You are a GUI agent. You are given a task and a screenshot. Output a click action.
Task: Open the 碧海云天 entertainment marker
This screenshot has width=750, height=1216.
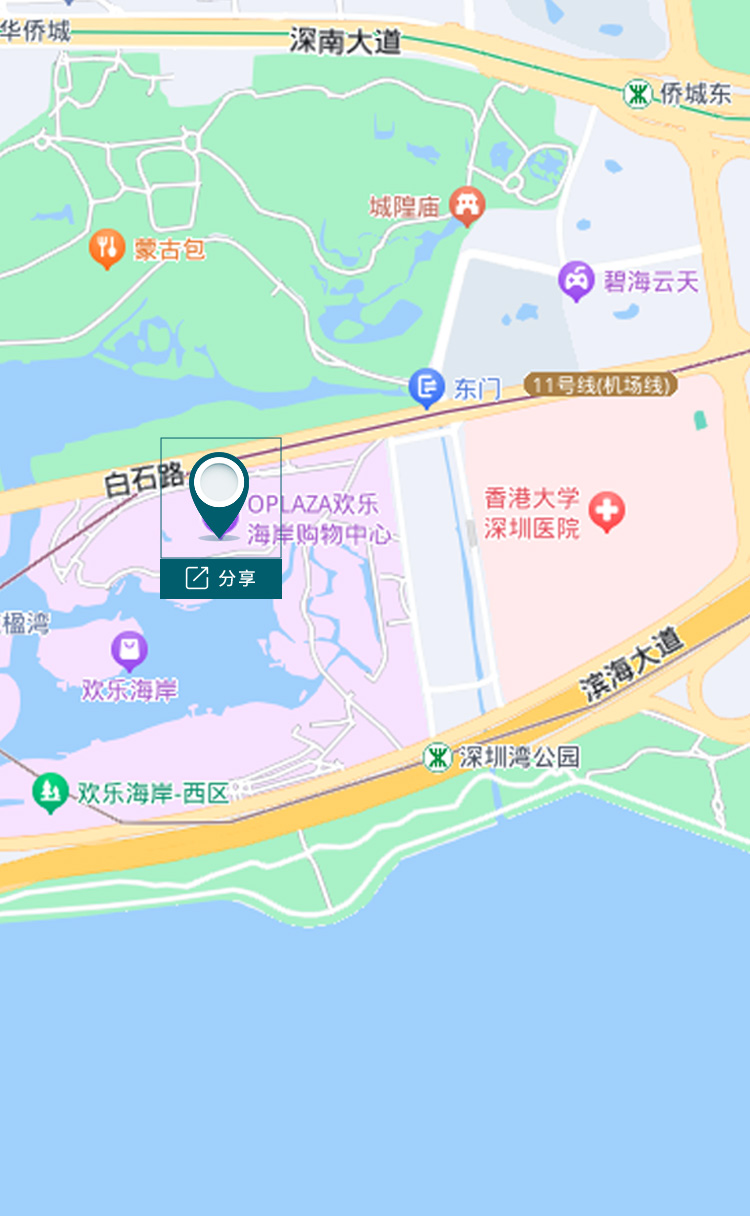tap(576, 281)
